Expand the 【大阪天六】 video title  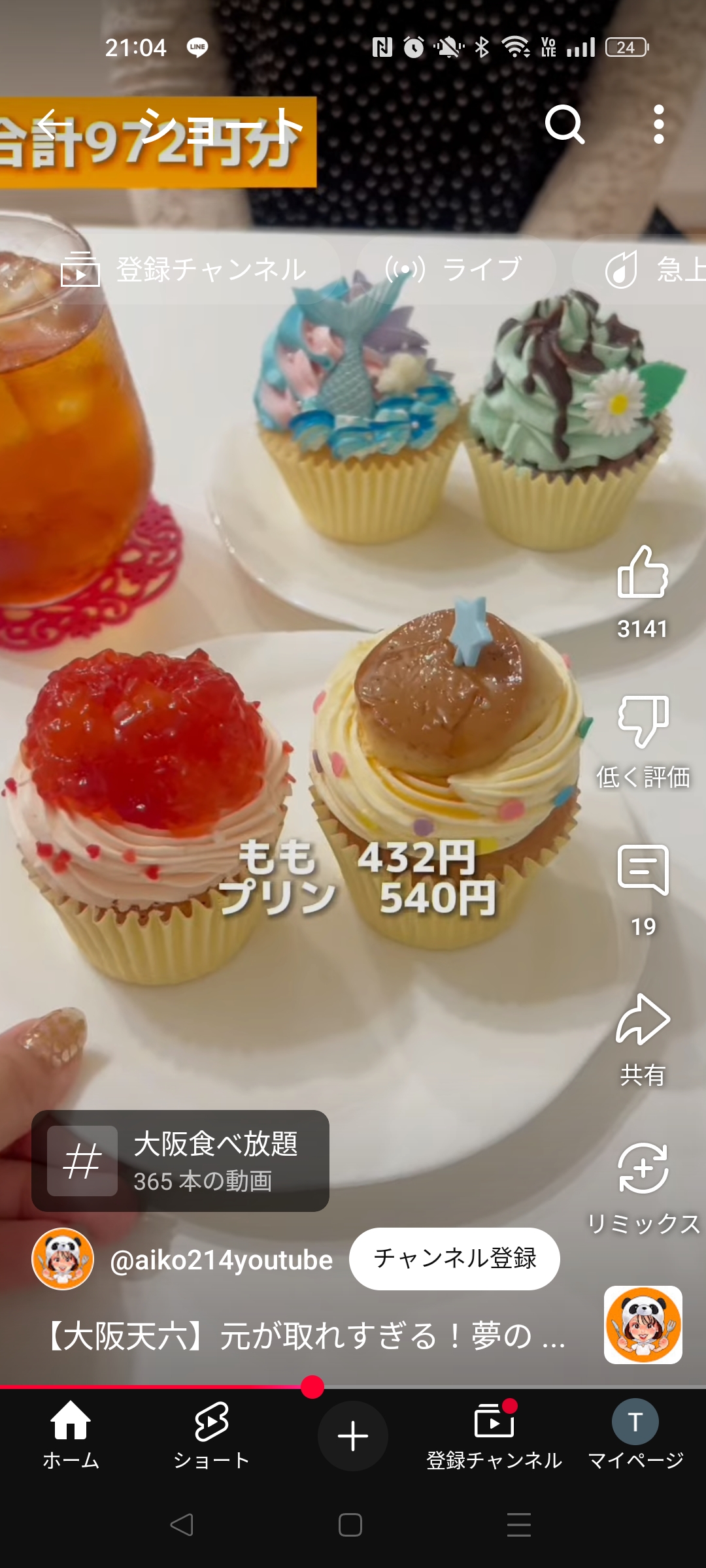[x=305, y=1335]
